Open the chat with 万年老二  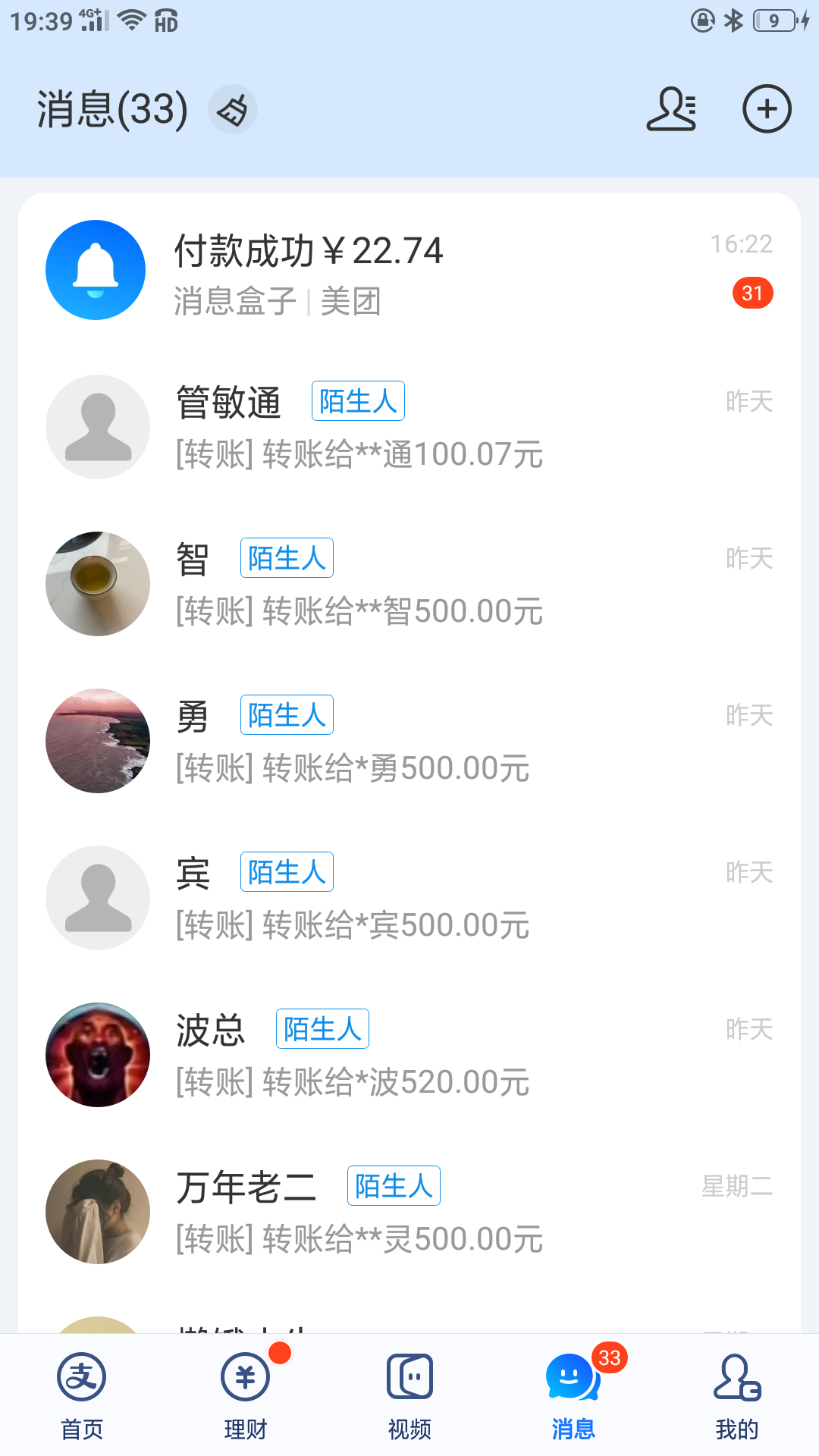pyautogui.click(x=409, y=1212)
